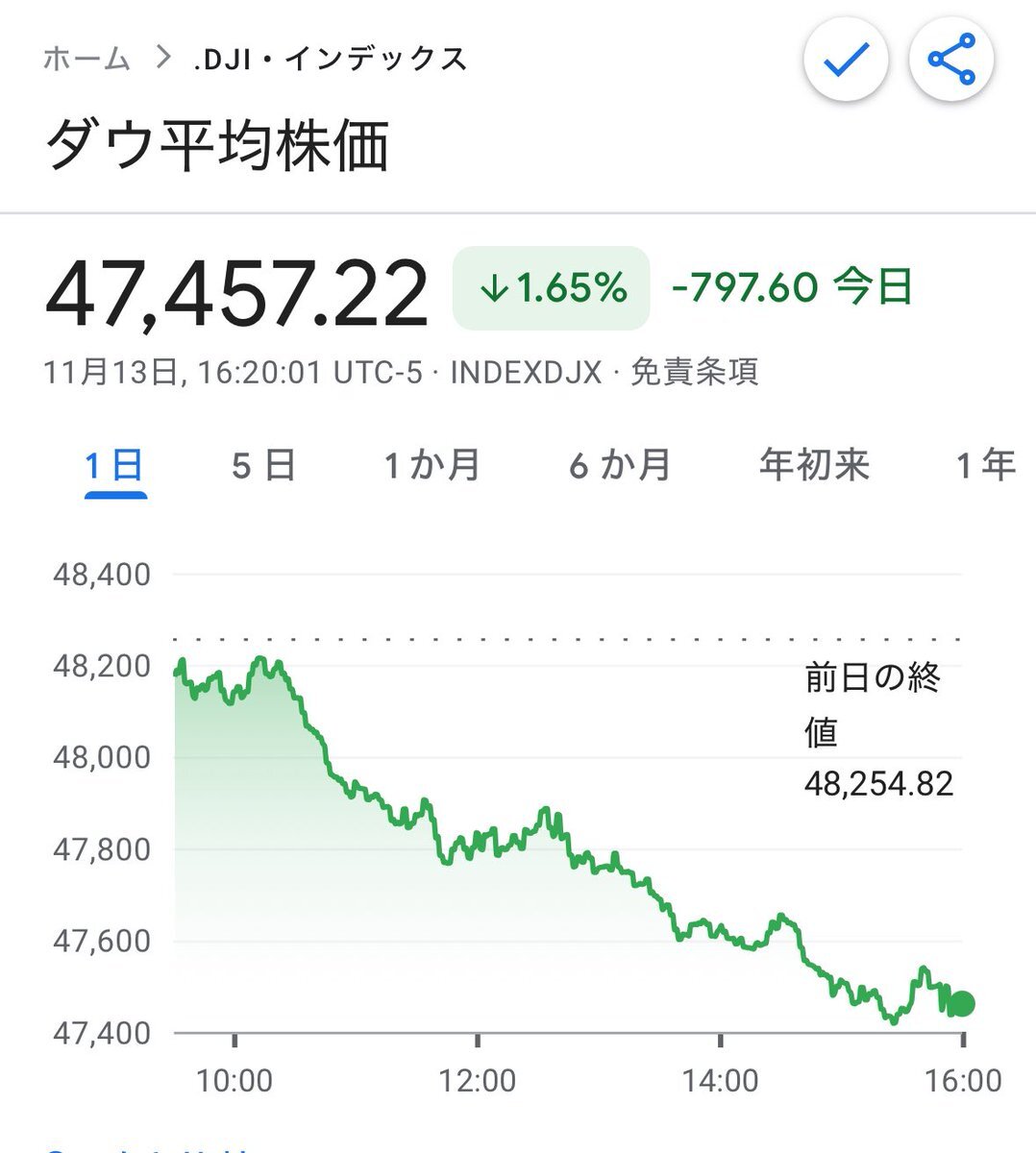Switch to the 6か月 chart range
This screenshot has height=1153, width=1036.
point(620,466)
